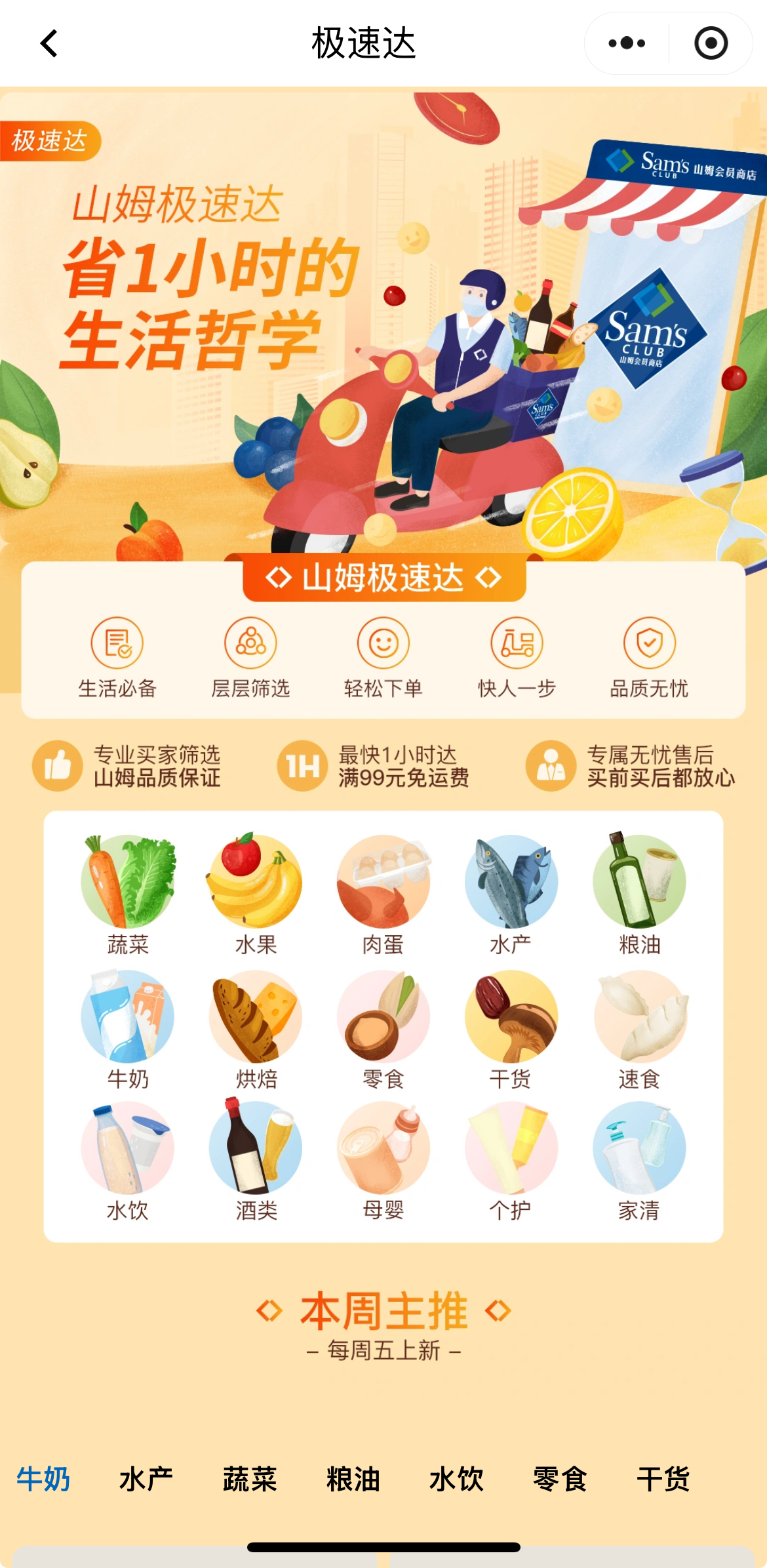Browse the 酒类 category
Image resolution: width=767 pixels, height=1568 pixels.
[256, 1161]
